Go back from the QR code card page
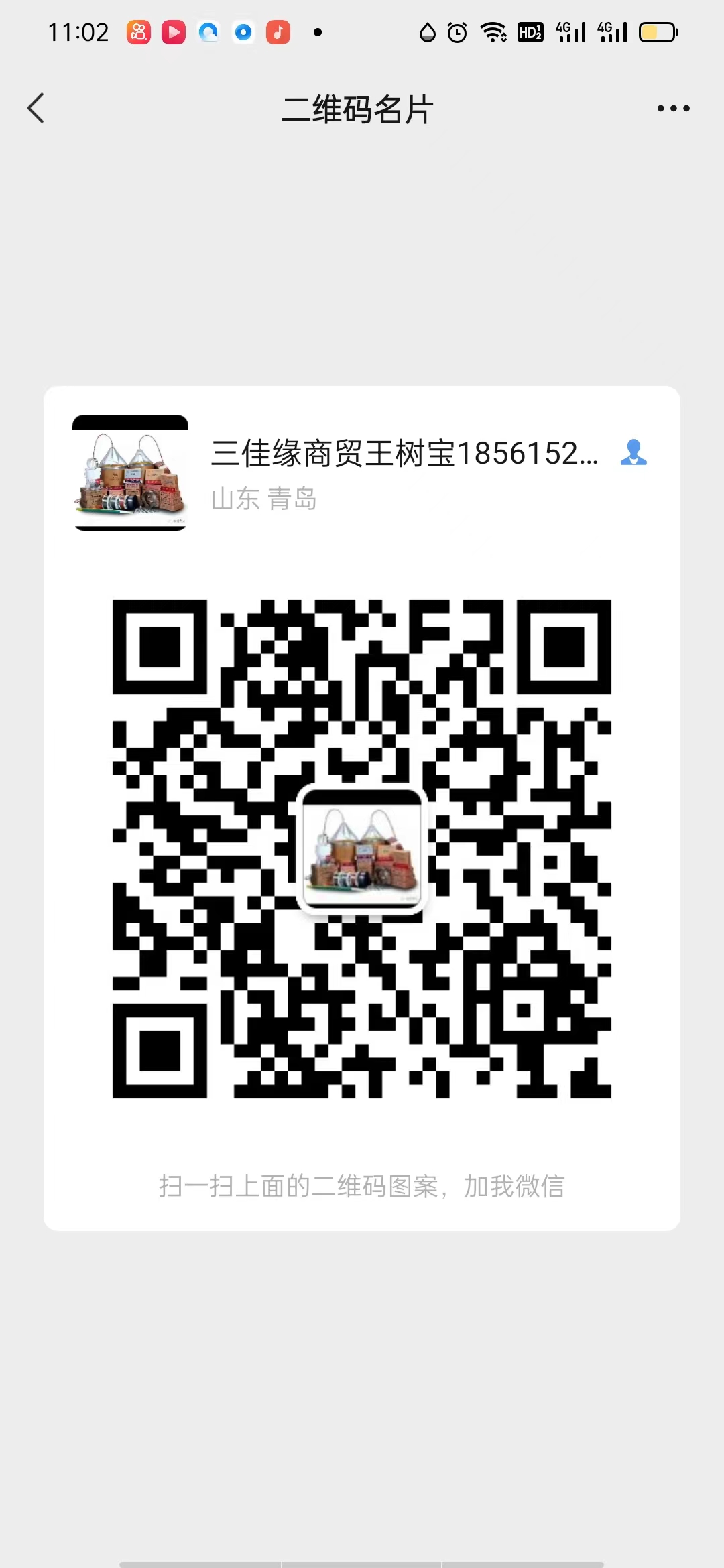Screen dimensions: 724x1568 click(x=36, y=109)
